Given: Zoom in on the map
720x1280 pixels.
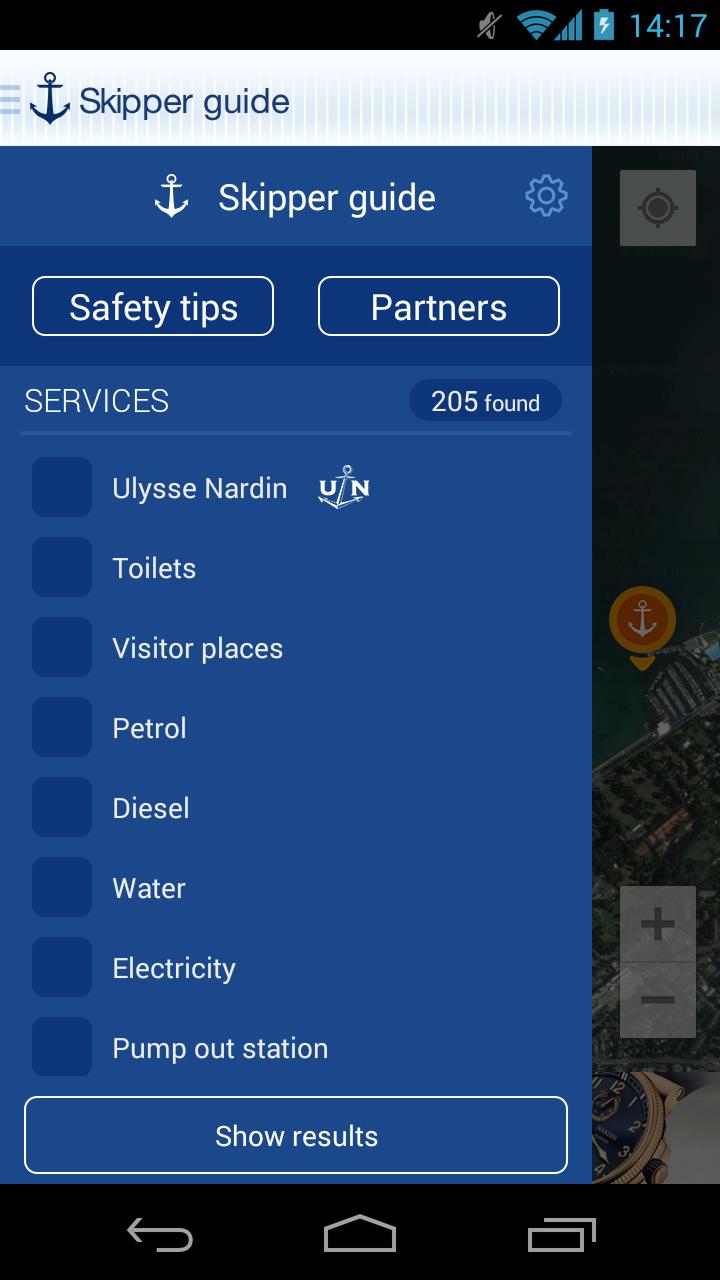Looking at the screenshot, I should [657, 924].
